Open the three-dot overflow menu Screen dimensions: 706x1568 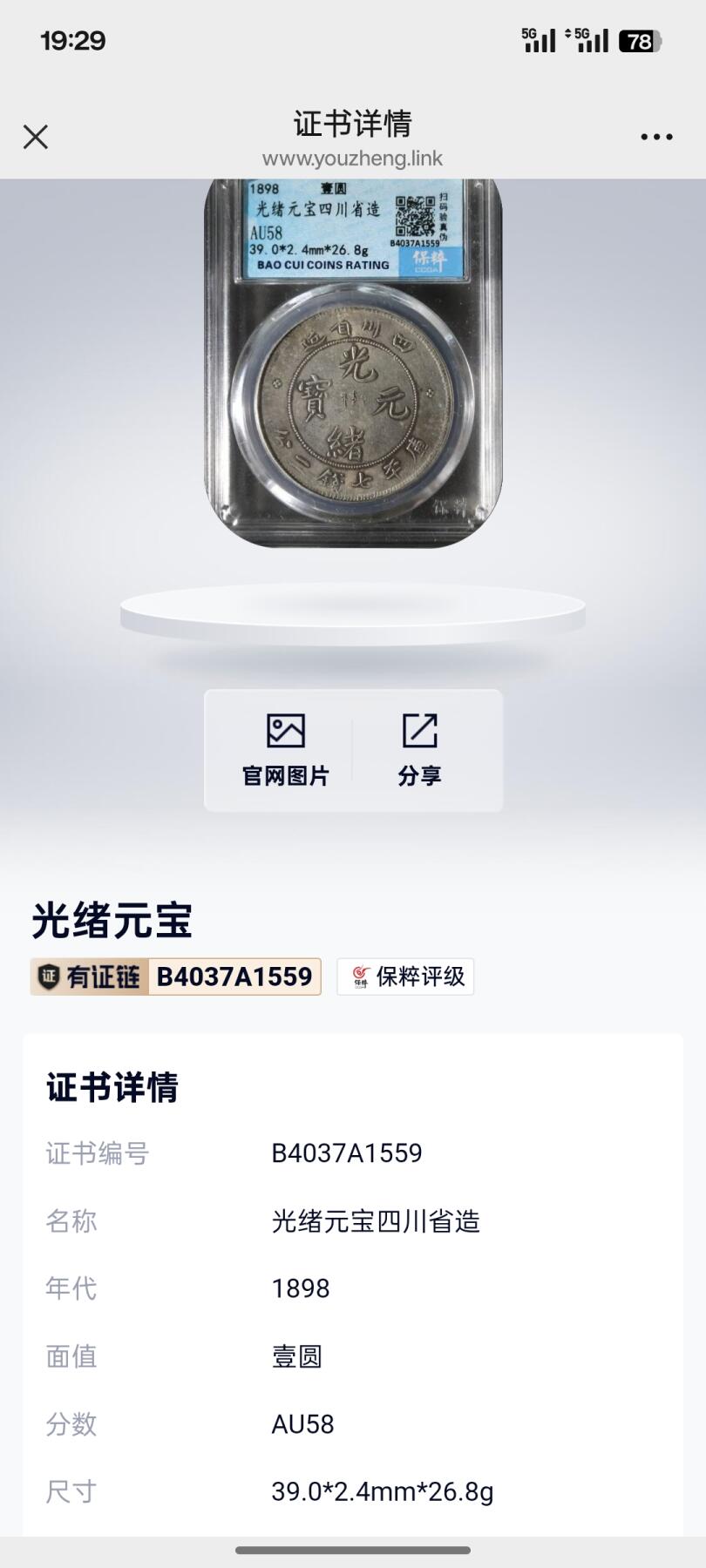click(x=656, y=137)
